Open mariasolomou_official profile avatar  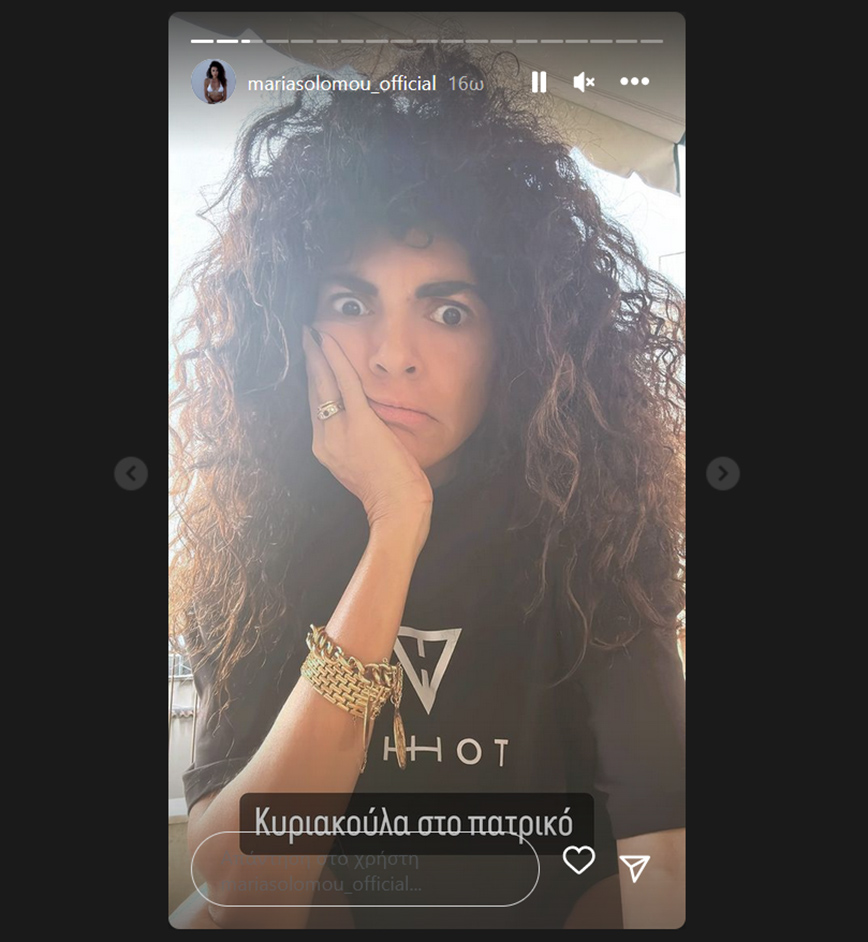(213, 82)
